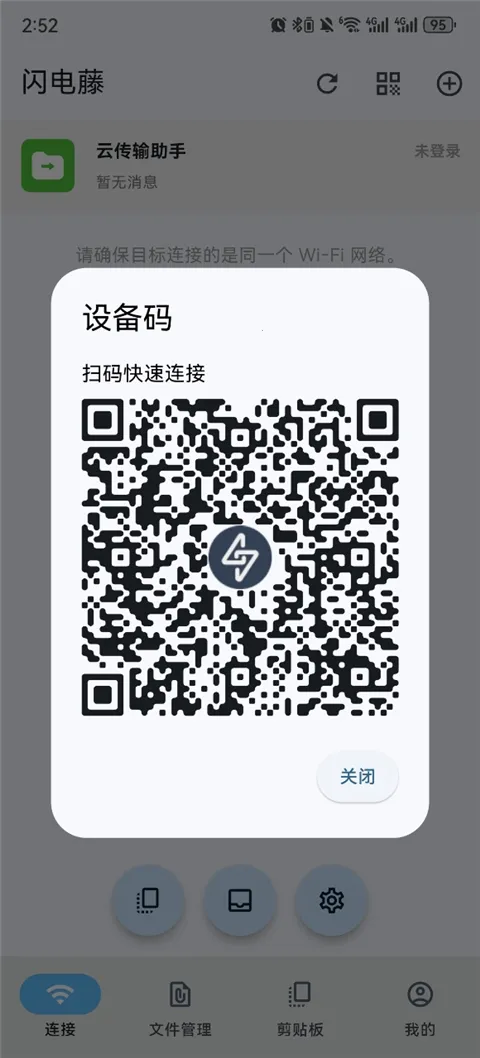
Task: Open the QR code scanner icon
Action: [x=388, y=84]
